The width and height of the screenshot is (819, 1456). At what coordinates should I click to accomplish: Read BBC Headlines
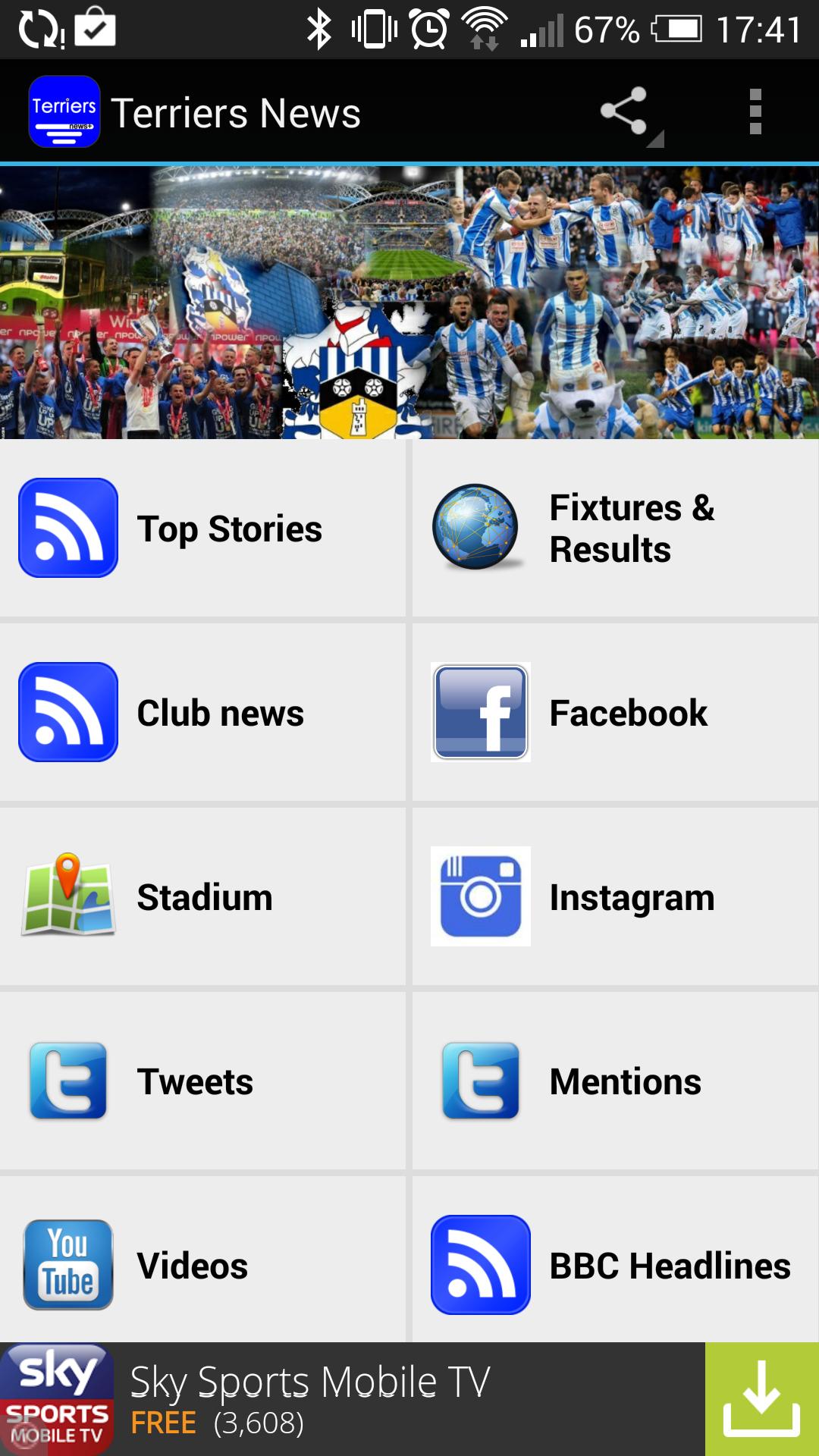615,1264
